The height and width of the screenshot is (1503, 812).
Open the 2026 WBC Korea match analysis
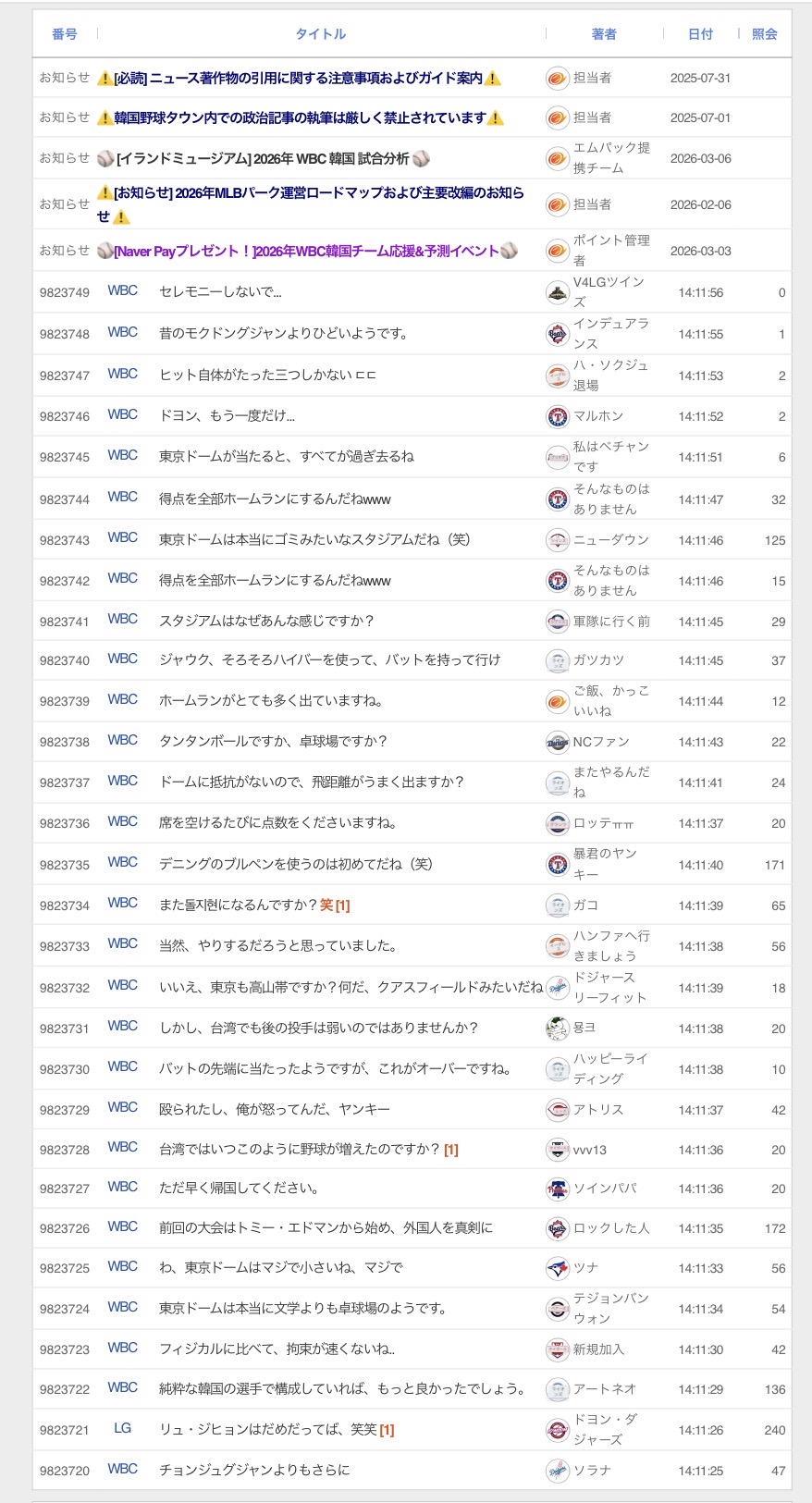coord(263,159)
